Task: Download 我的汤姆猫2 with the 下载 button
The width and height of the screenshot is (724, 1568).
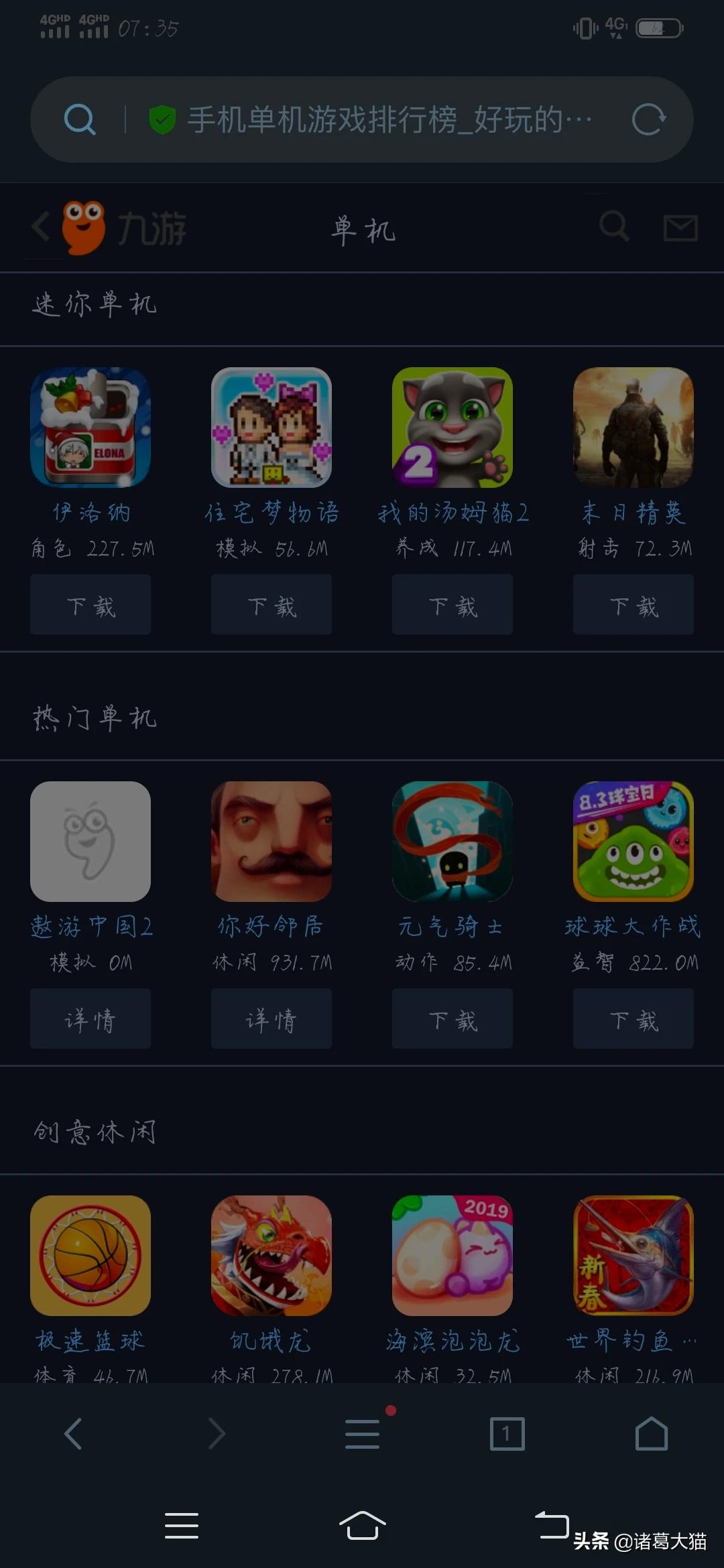Action: point(452,604)
